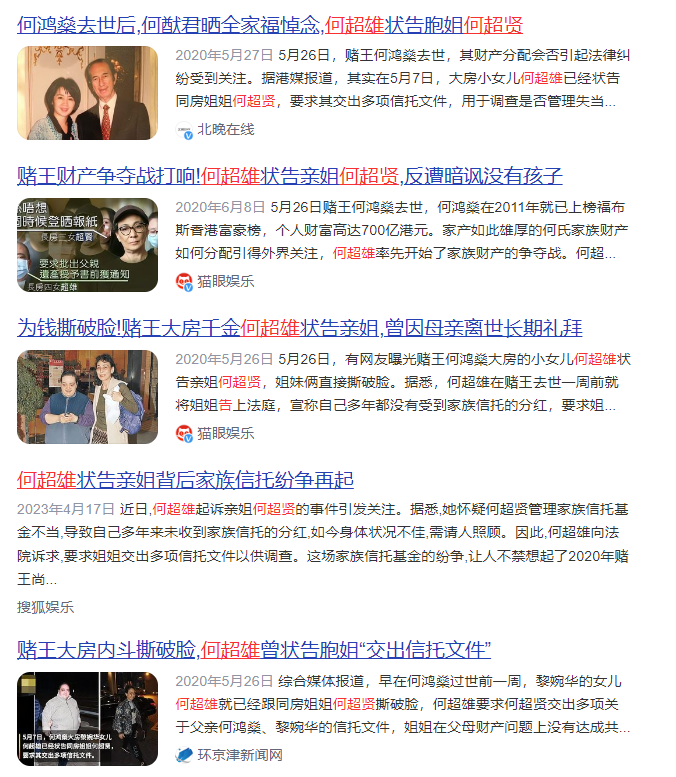Open the result "何超雄状告亲姐背后家族信托纷争再起"
676x777 pixels.
pos(185,480)
